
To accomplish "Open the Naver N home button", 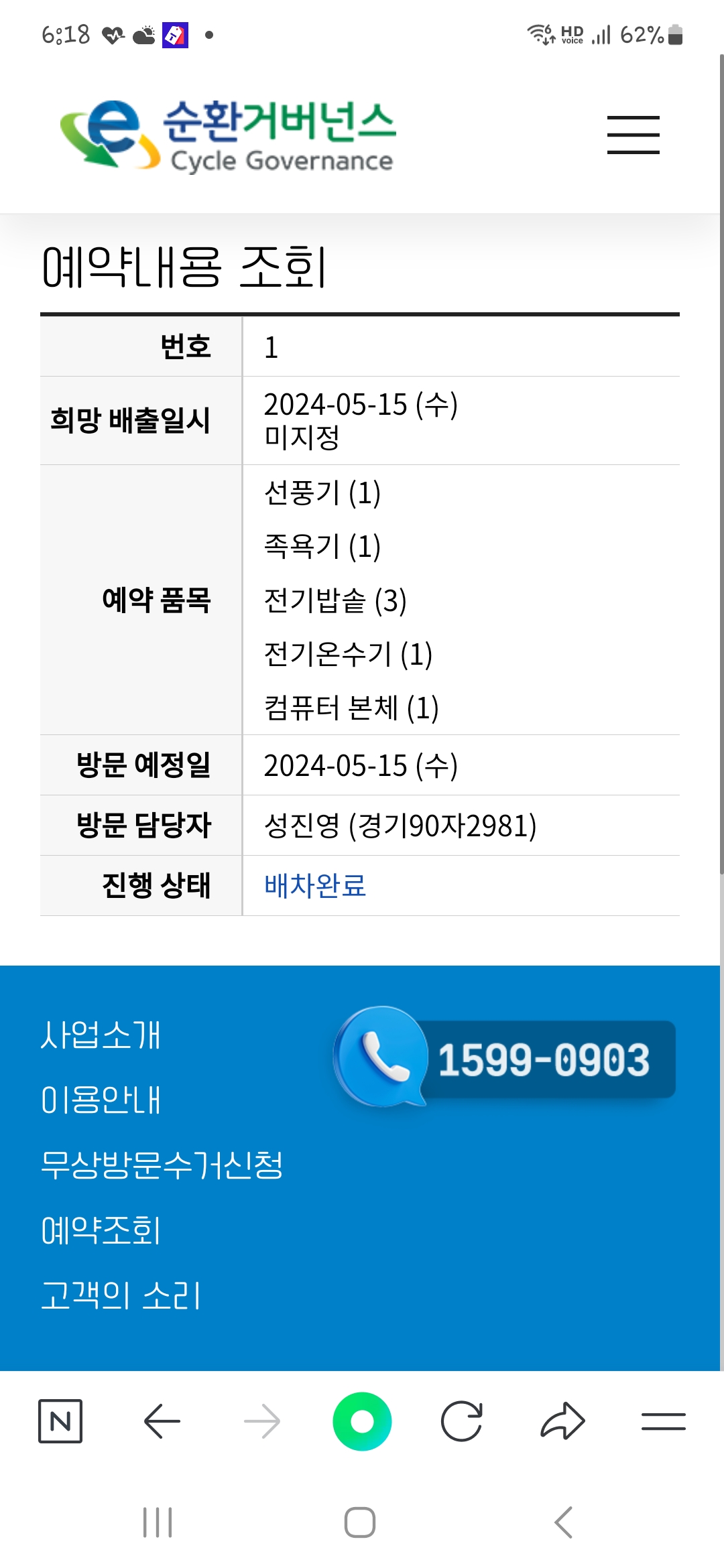I will [x=60, y=1421].
